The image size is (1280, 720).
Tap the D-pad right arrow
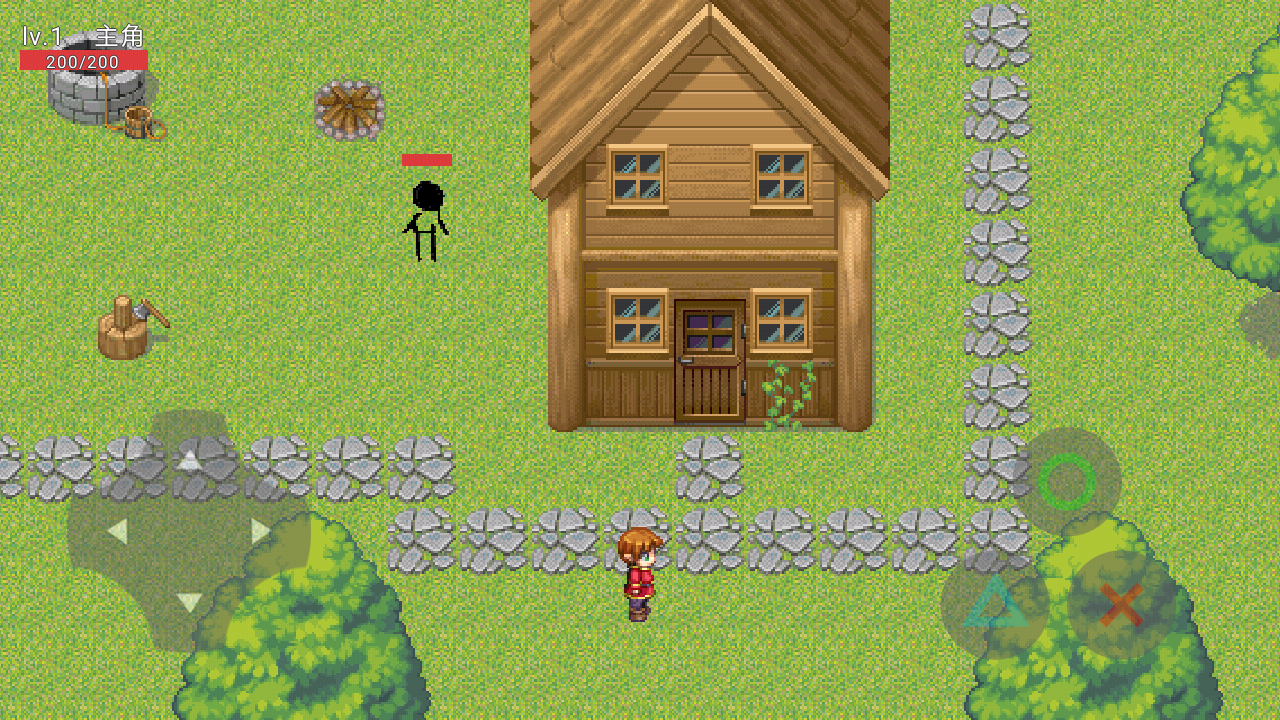(261, 531)
